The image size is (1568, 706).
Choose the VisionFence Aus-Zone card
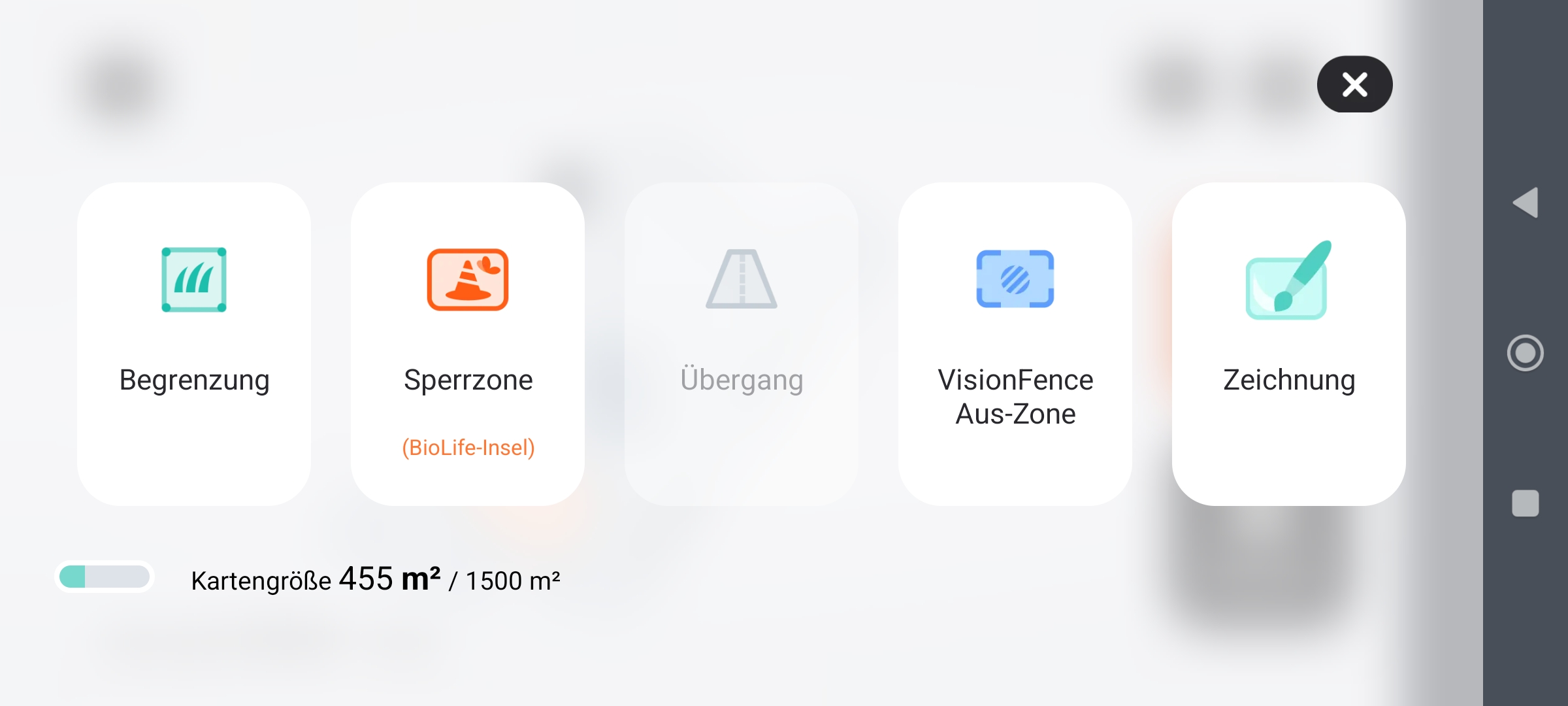1015,343
